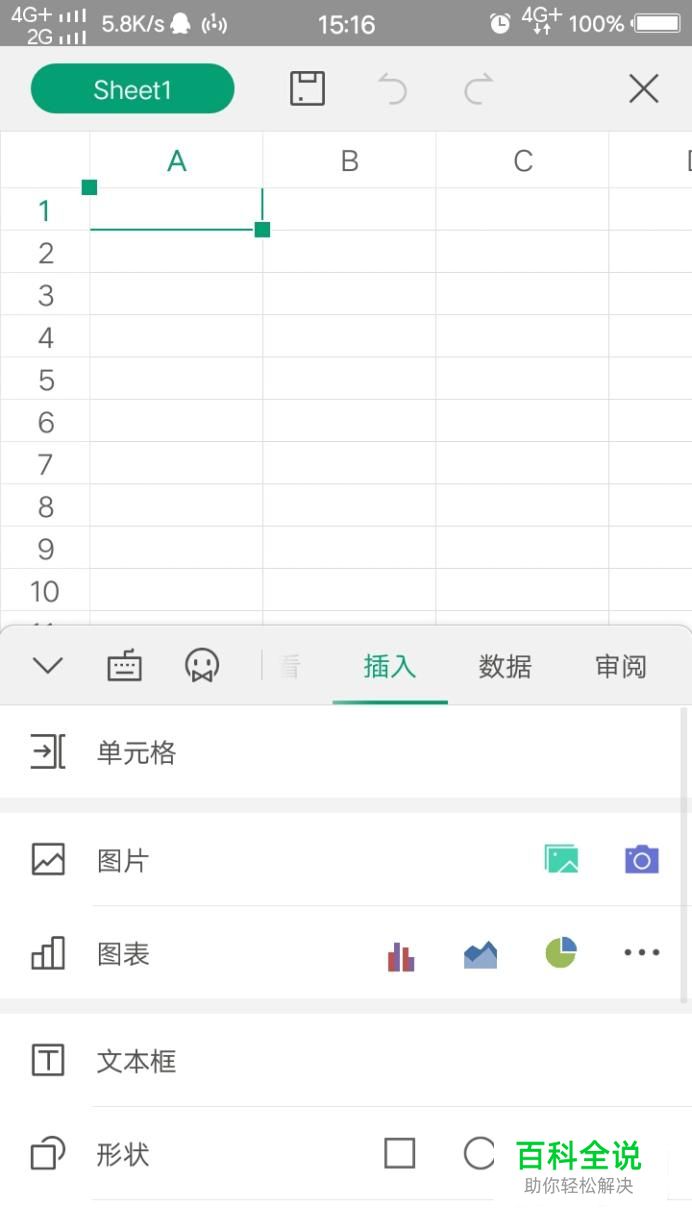This screenshot has width=692, height=1230.
Task: Open the keyboard input icon
Action: click(125, 666)
